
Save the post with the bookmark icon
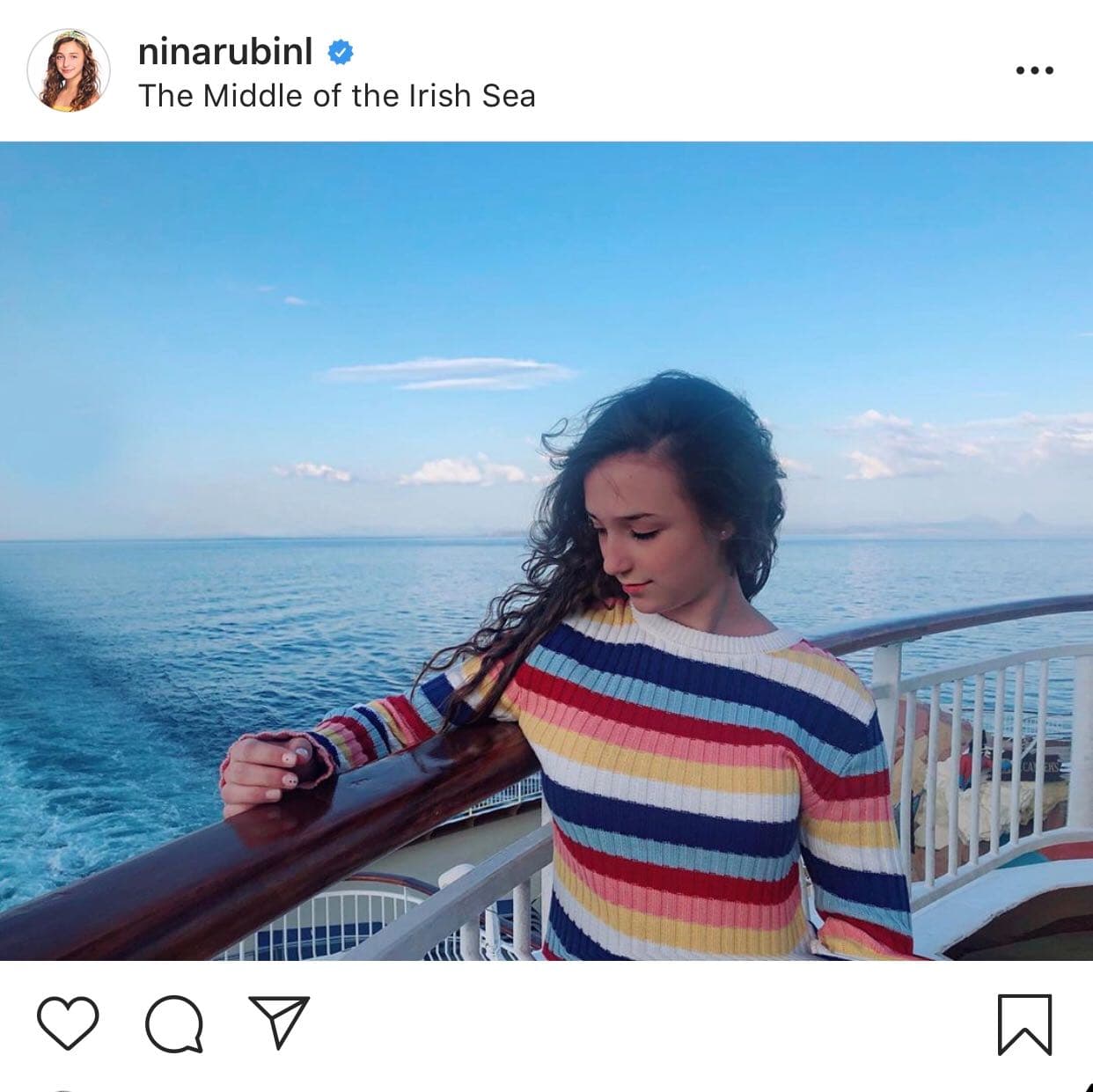pyautogui.click(x=1024, y=1024)
